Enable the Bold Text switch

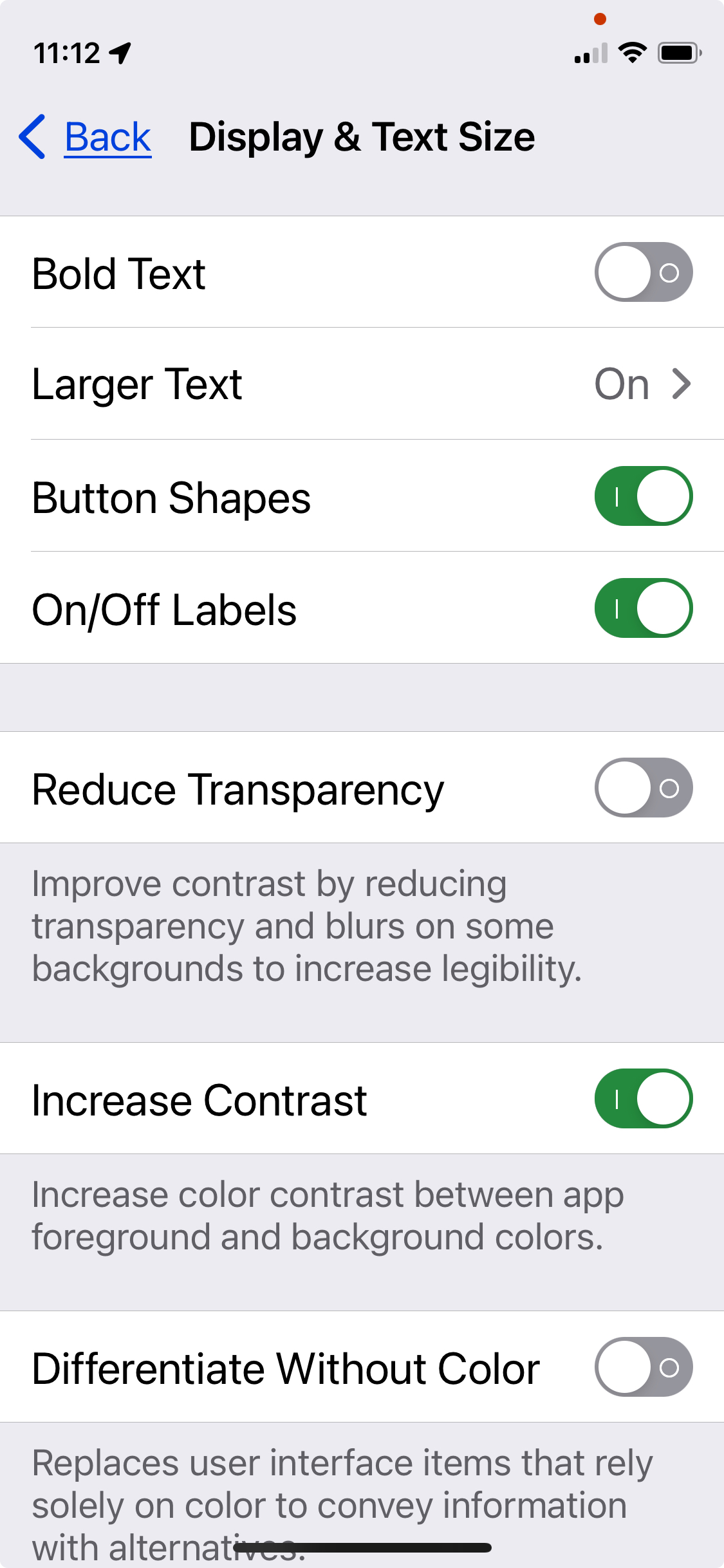pyautogui.click(x=643, y=272)
